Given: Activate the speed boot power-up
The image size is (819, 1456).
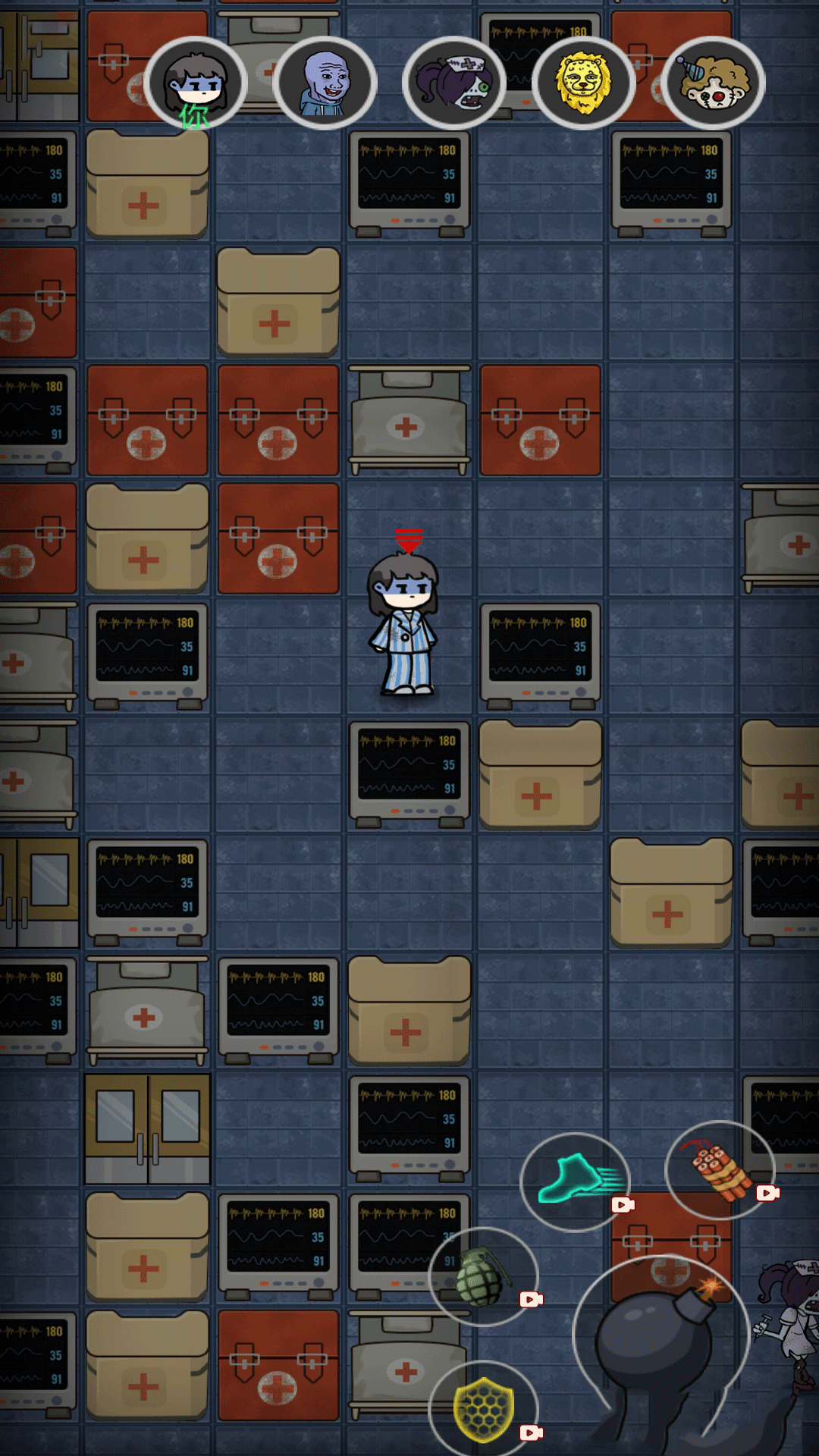Looking at the screenshot, I should (575, 1181).
